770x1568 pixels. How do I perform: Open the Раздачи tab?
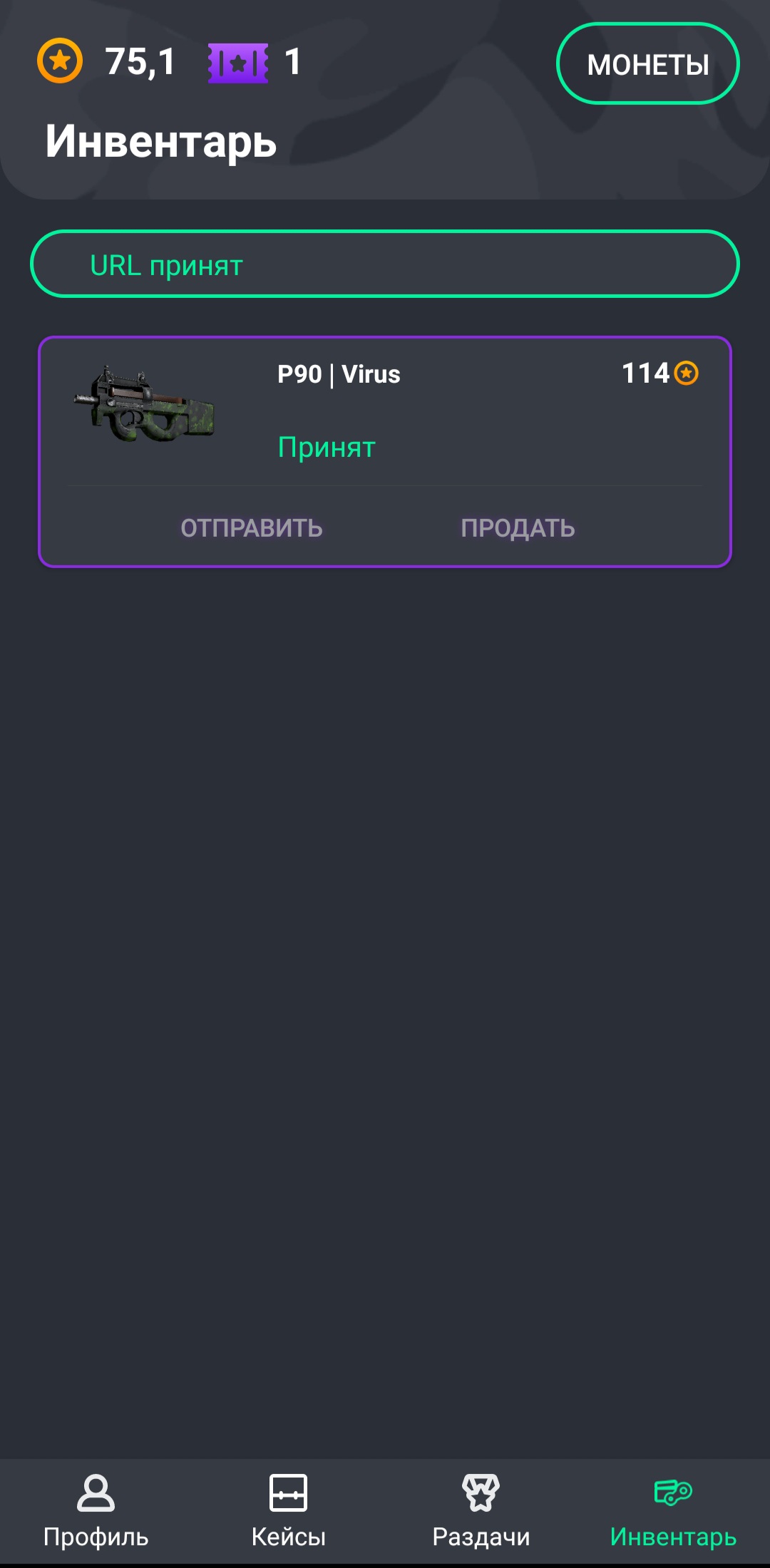pos(481,1511)
